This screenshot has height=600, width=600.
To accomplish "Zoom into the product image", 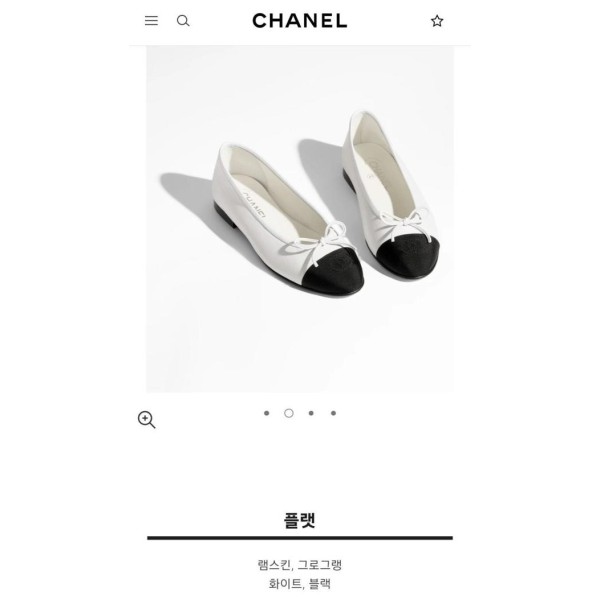I will [x=147, y=420].
